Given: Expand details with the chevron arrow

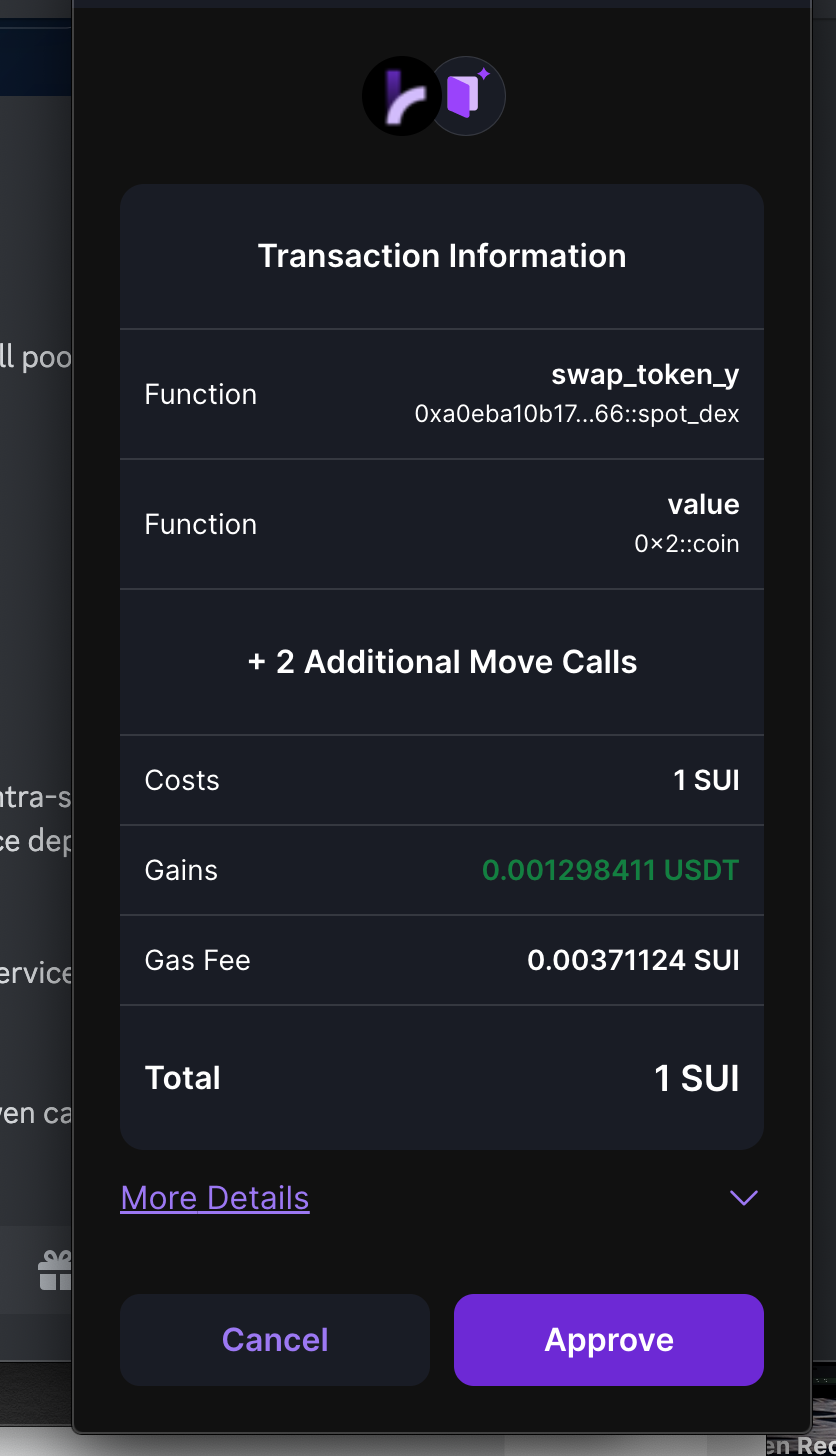Looking at the screenshot, I should click(x=743, y=1198).
